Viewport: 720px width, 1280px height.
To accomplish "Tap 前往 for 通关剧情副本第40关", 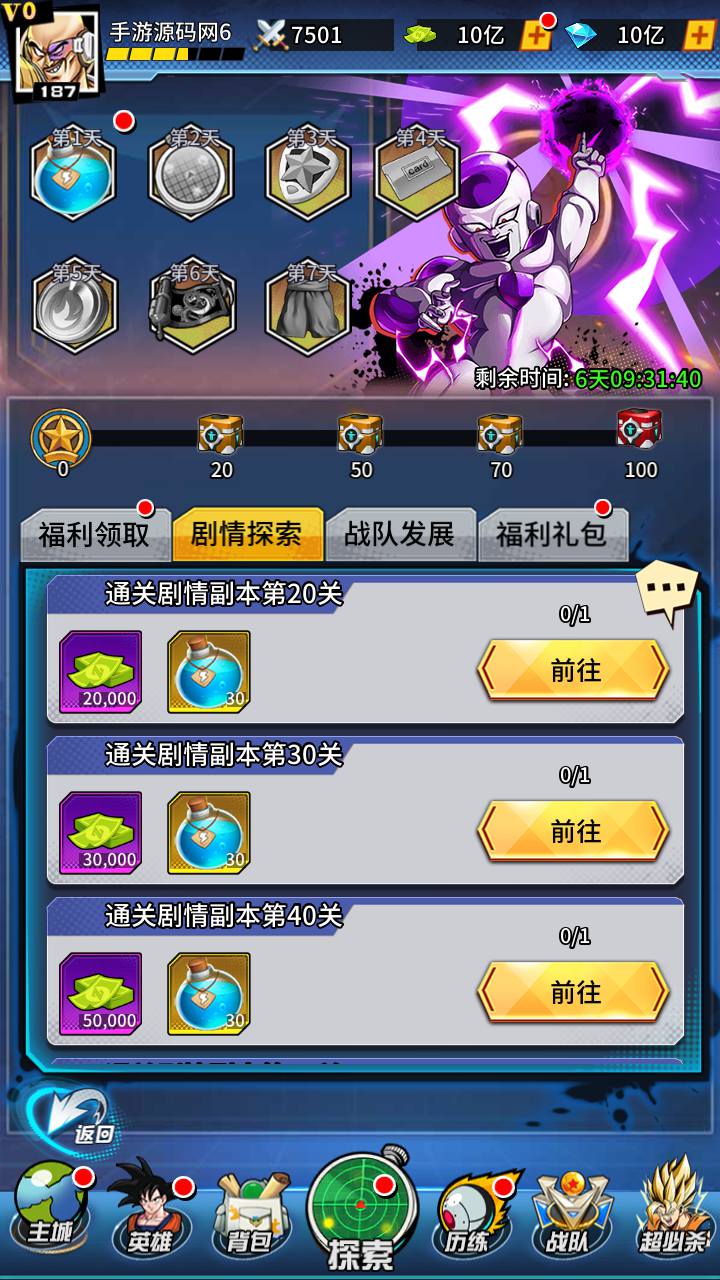I will [574, 992].
